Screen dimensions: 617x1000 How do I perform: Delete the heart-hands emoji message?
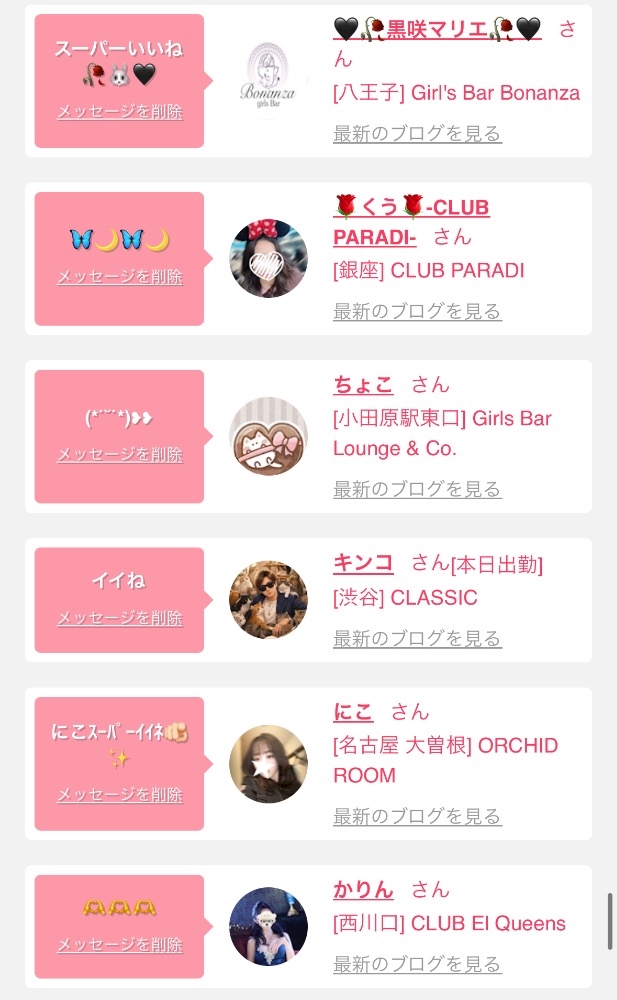click(x=120, y=945)
